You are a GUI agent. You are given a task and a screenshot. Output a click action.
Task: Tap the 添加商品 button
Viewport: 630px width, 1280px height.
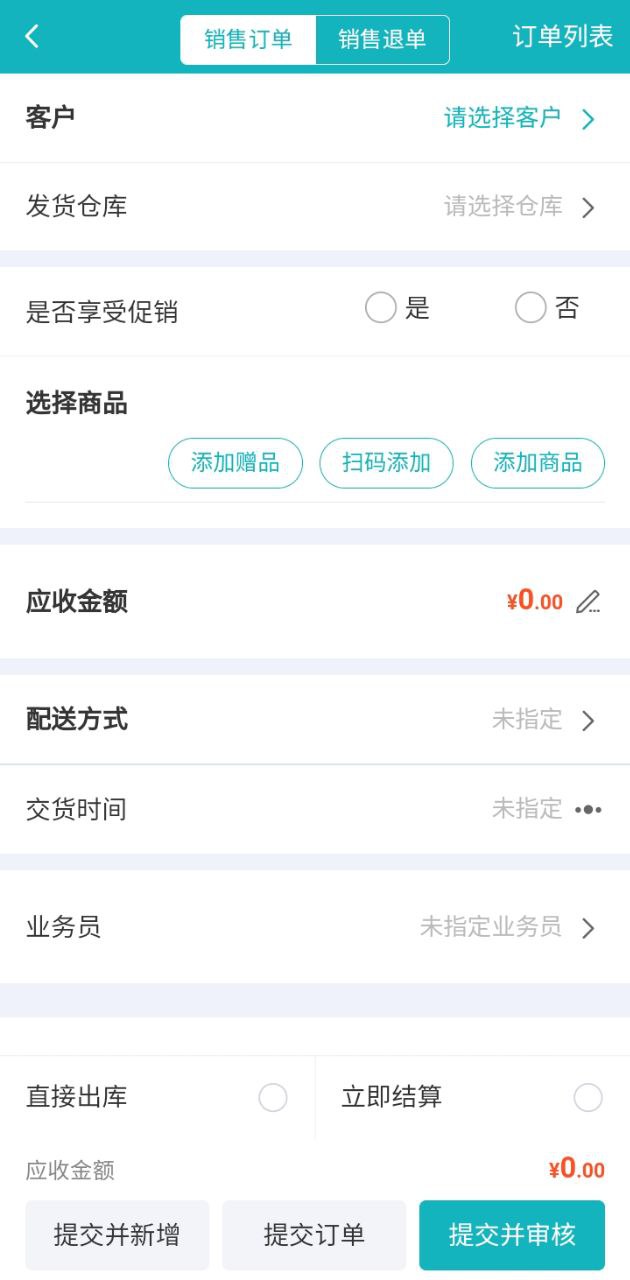pos(538,463)
